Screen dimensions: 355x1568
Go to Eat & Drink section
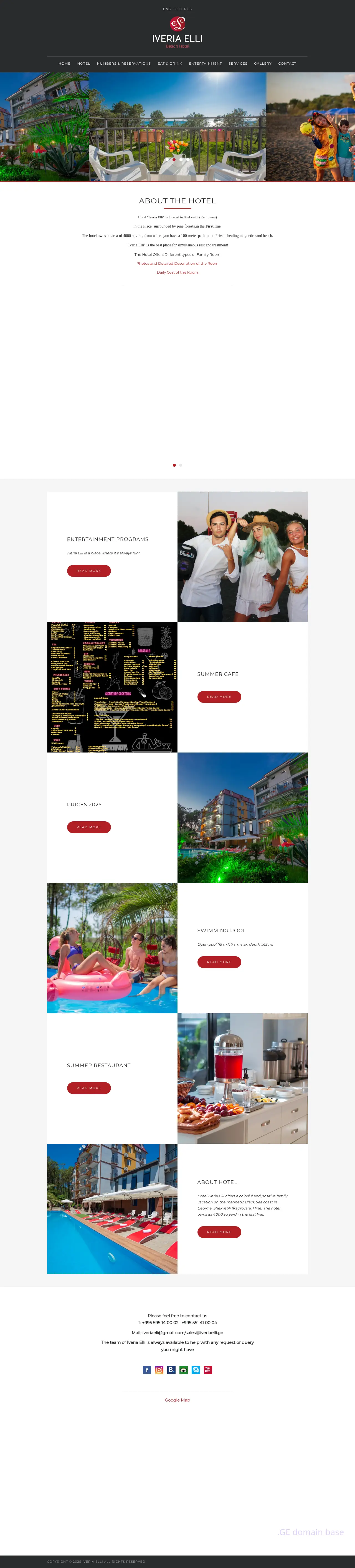point(170,63)
